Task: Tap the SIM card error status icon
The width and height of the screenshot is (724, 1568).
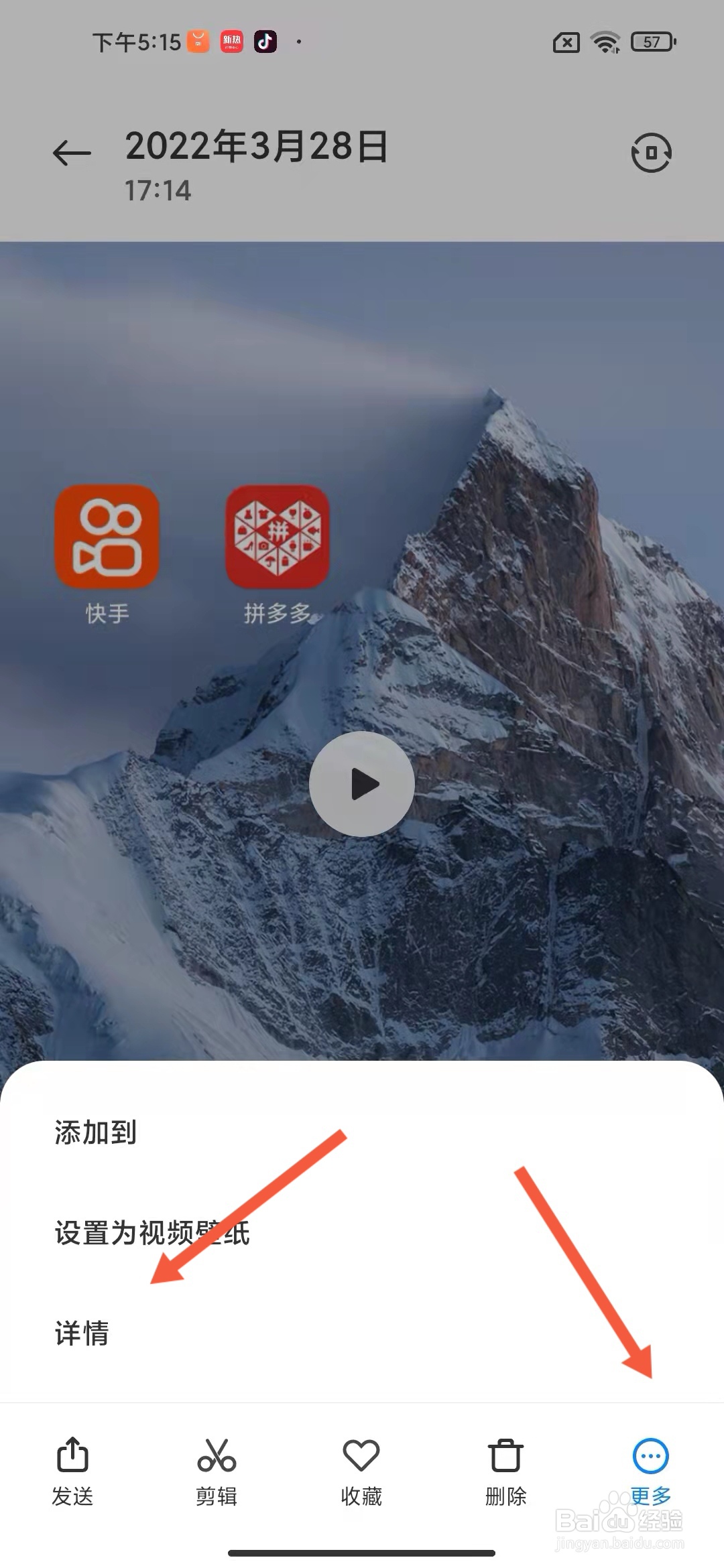Action: tap(565, 42)
